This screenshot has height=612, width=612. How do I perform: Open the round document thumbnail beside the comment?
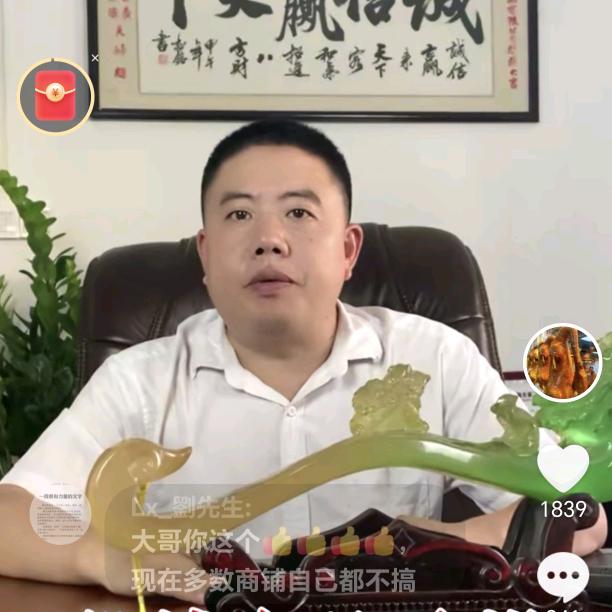click(60, 513)
